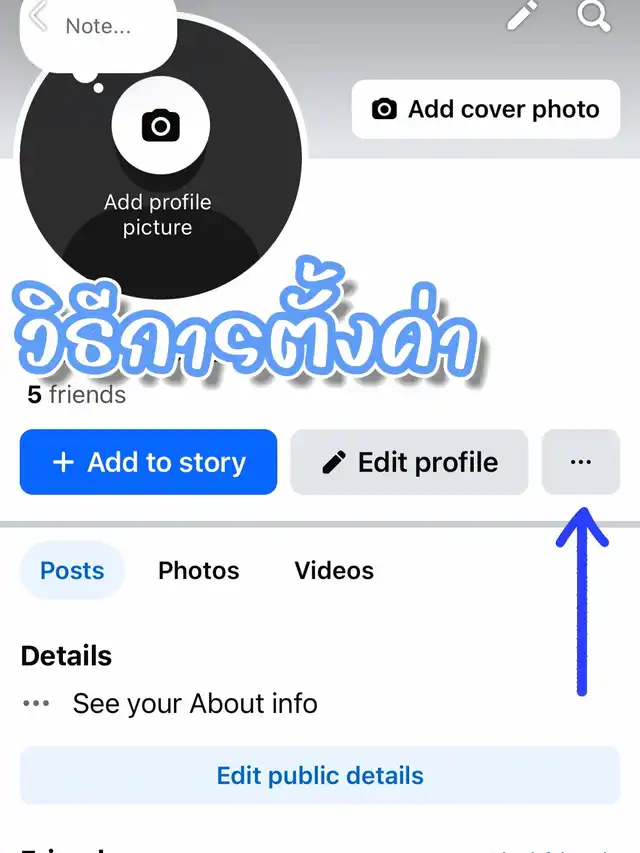Open the search magnifier icon
This screenshot has height=853, width=640.
(x=594, y=16)
